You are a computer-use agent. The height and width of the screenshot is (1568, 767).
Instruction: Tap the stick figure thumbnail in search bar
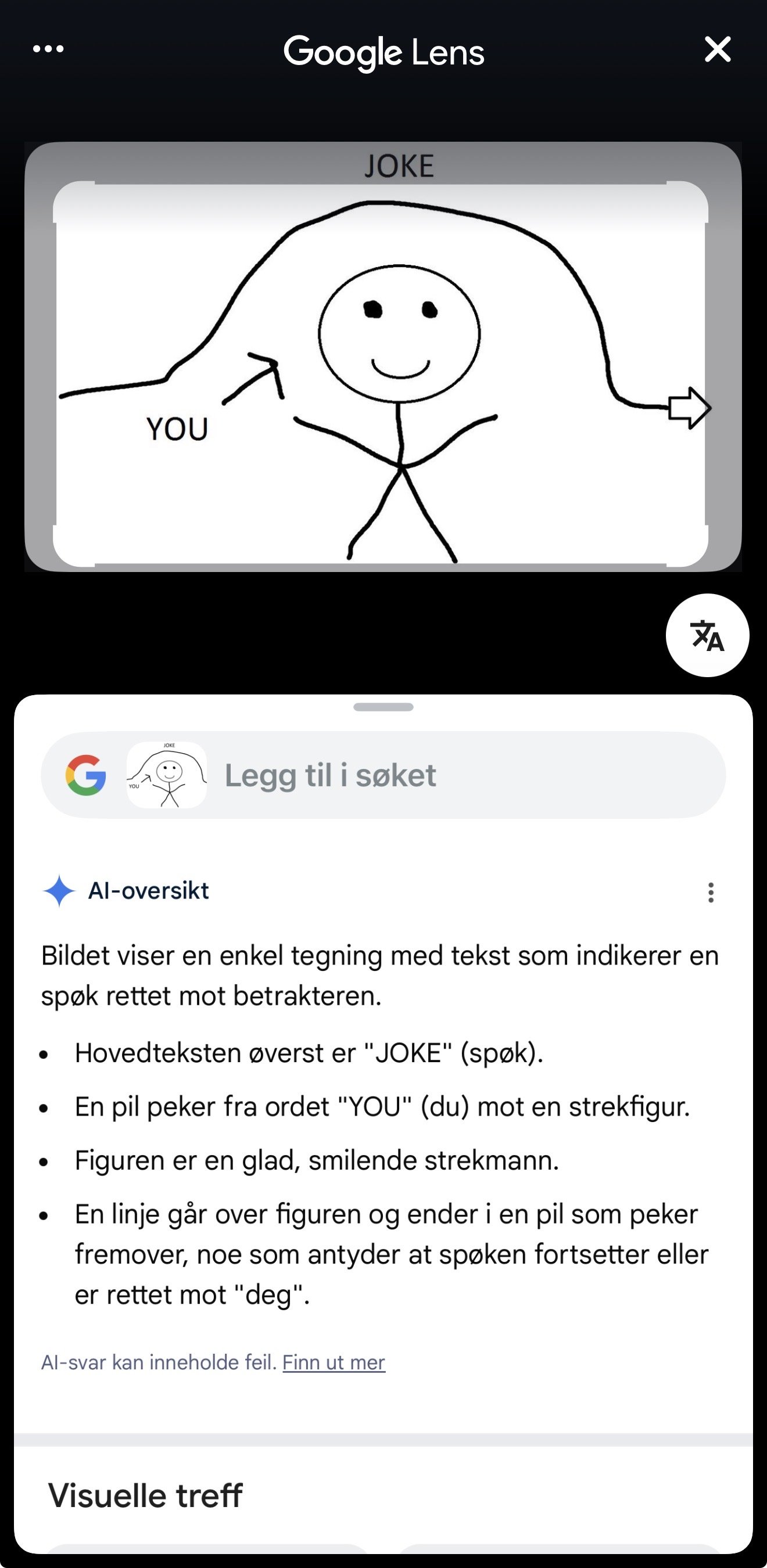(x=166, y=775)
